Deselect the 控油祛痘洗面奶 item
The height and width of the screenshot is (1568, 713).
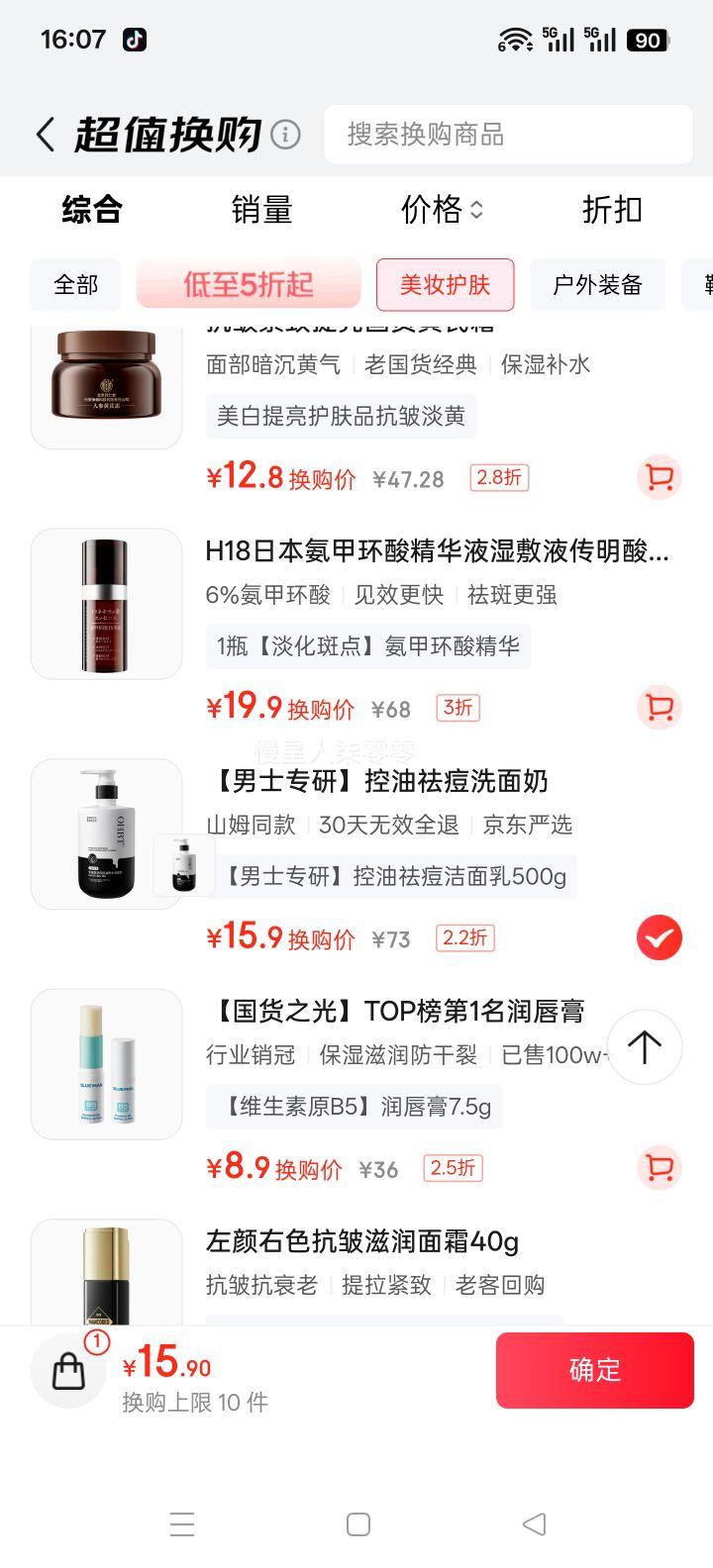tap(659, 937)
